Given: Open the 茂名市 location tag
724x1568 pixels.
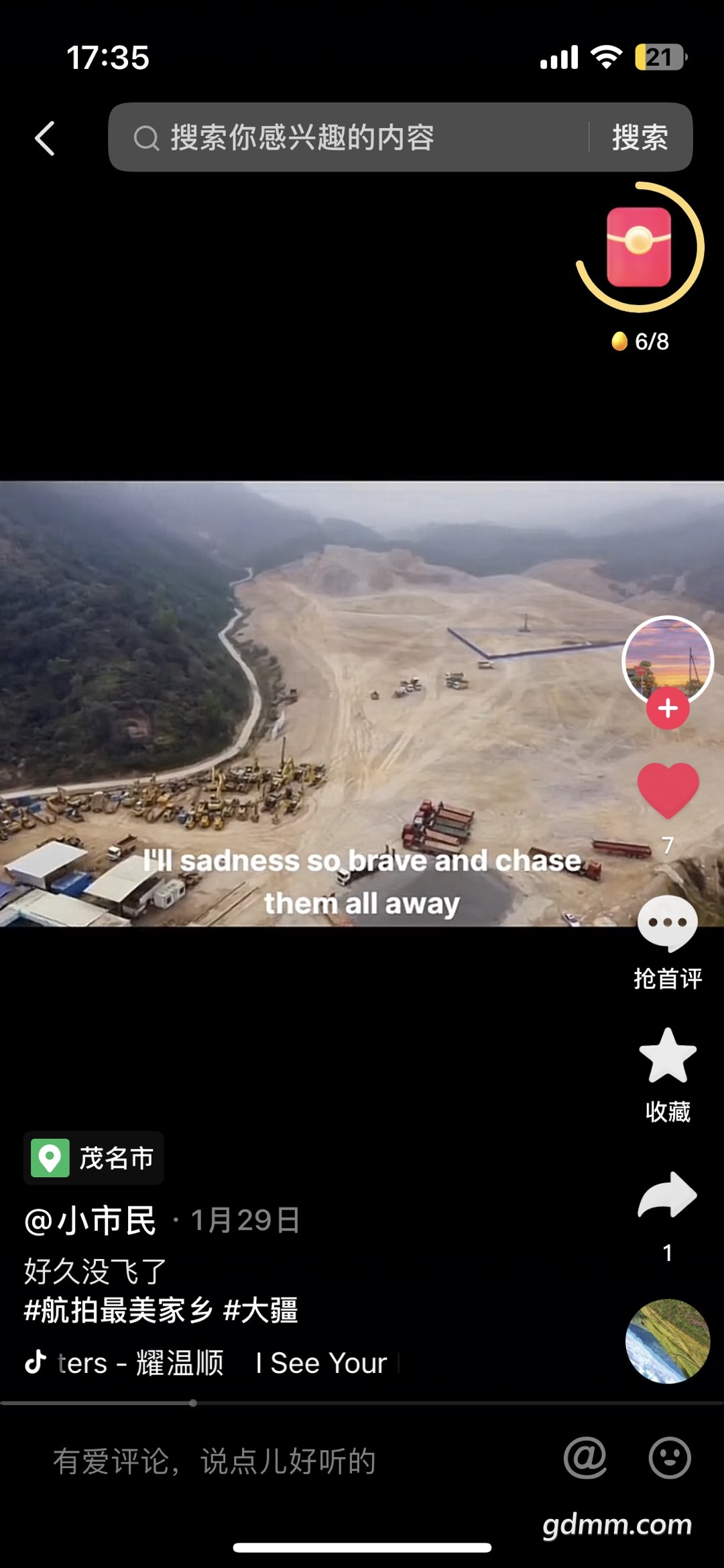Looking at the screenshot, I should pos(94,1158).
